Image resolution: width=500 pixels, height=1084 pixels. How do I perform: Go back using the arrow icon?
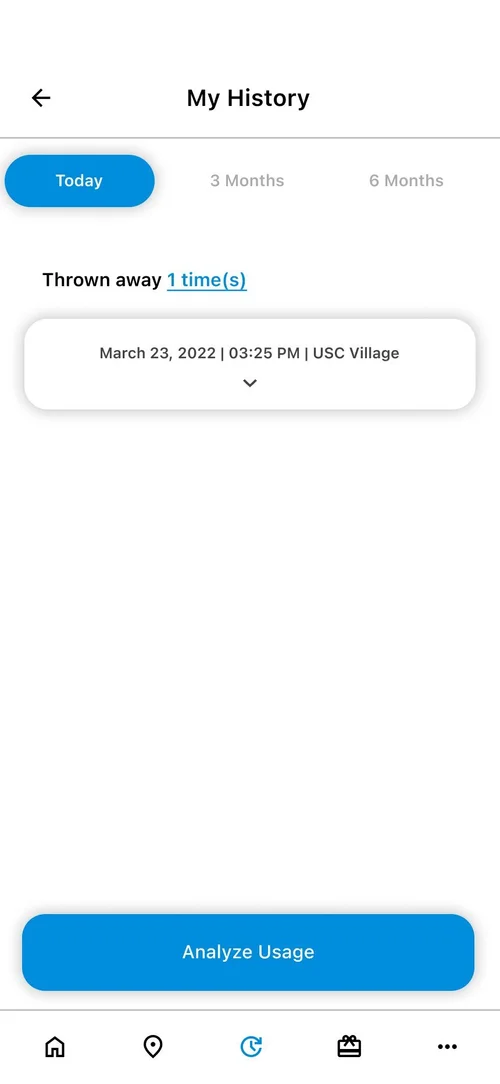(x=41, y=98)
